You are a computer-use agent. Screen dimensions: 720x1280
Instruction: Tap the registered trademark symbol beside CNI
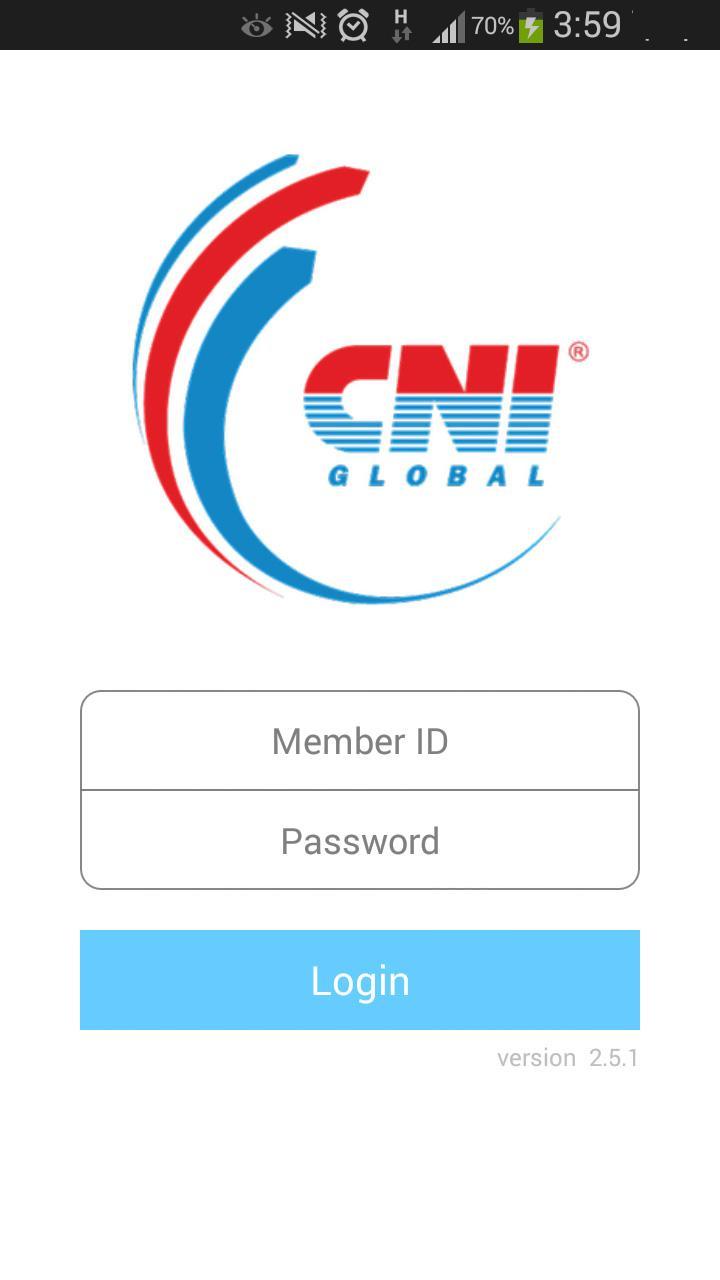point(578,351)
